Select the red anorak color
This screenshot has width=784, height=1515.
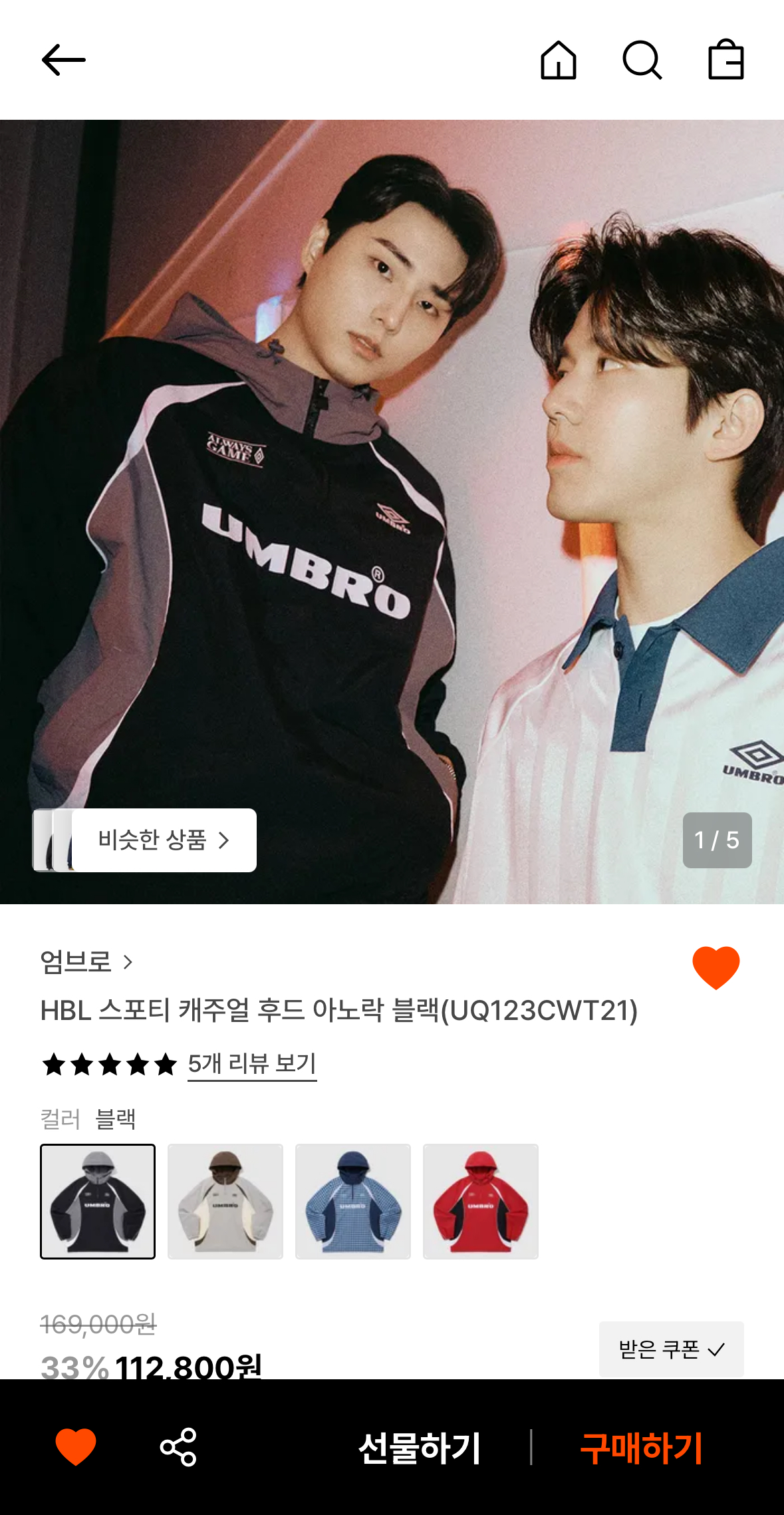pos(481,1201)
